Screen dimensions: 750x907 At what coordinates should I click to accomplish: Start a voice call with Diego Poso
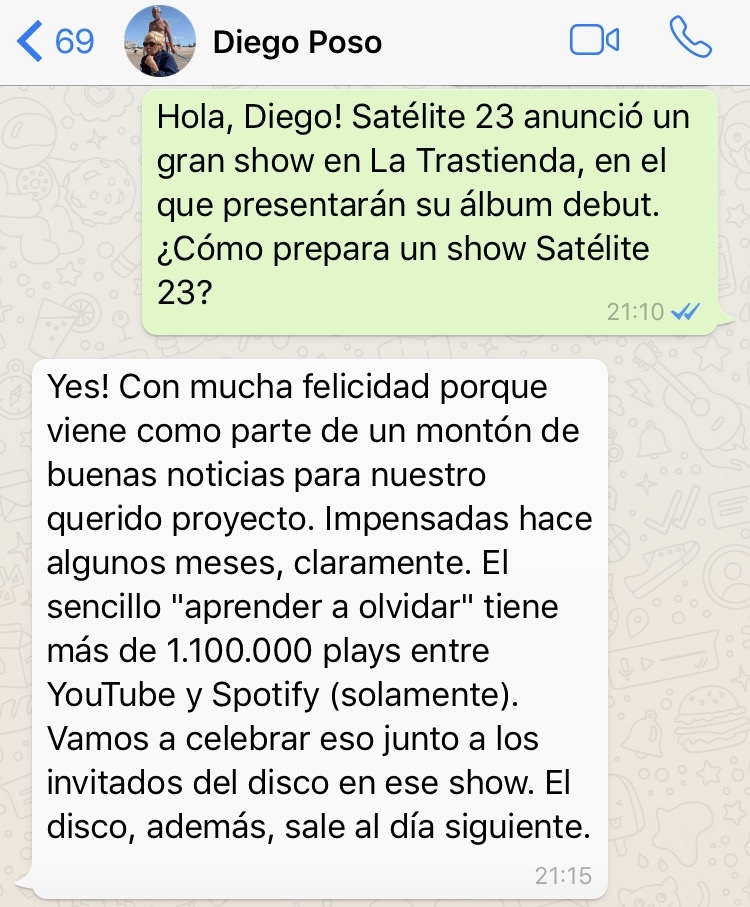coord(690,40)
